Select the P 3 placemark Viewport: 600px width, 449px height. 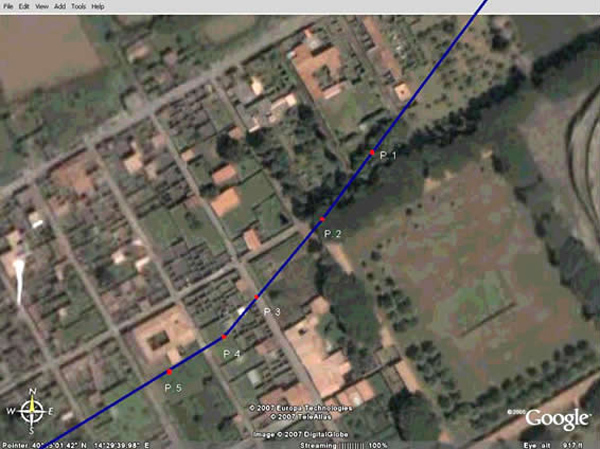pos(258,298)
